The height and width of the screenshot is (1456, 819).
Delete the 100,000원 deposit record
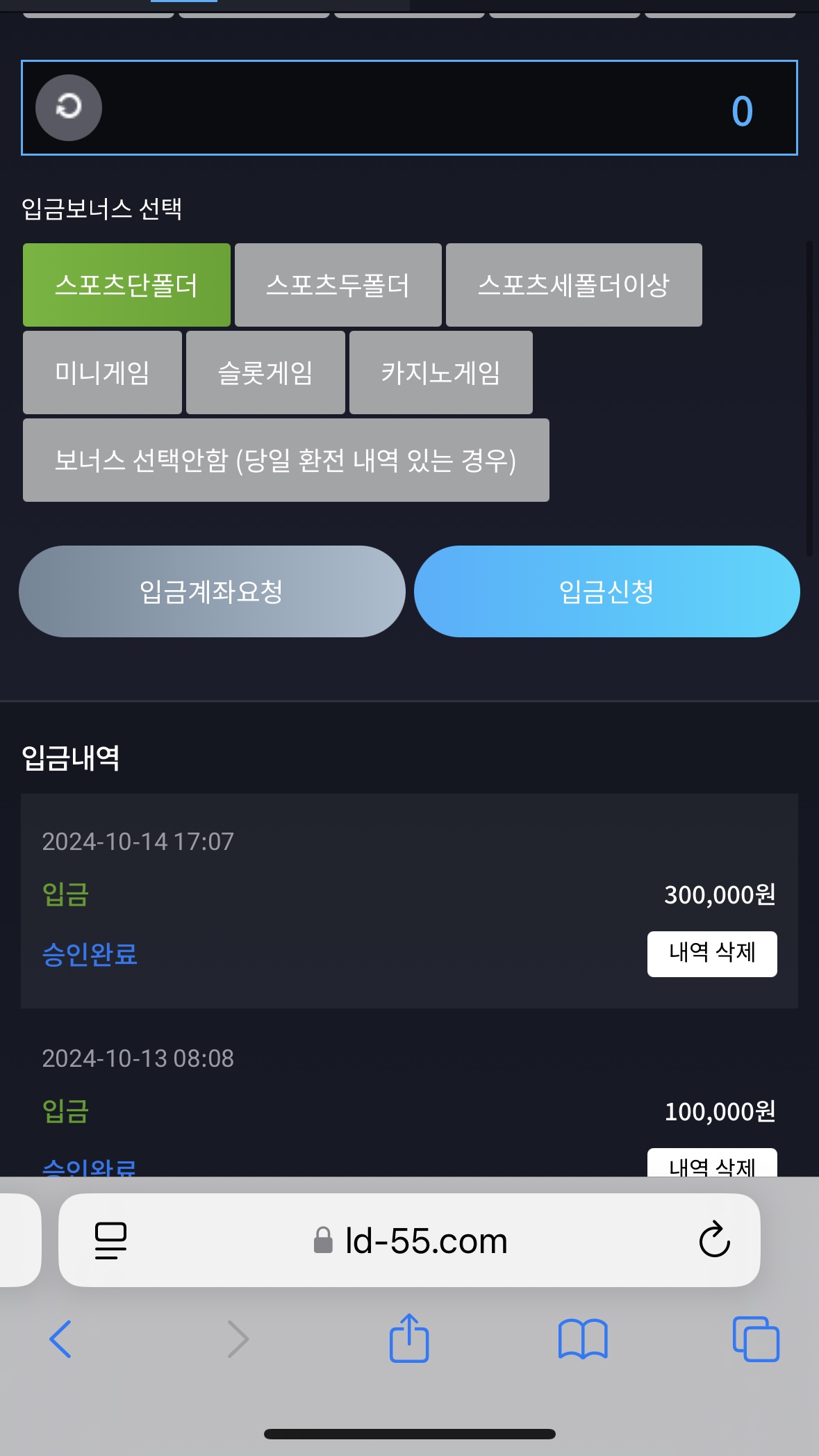[712, 1163]
